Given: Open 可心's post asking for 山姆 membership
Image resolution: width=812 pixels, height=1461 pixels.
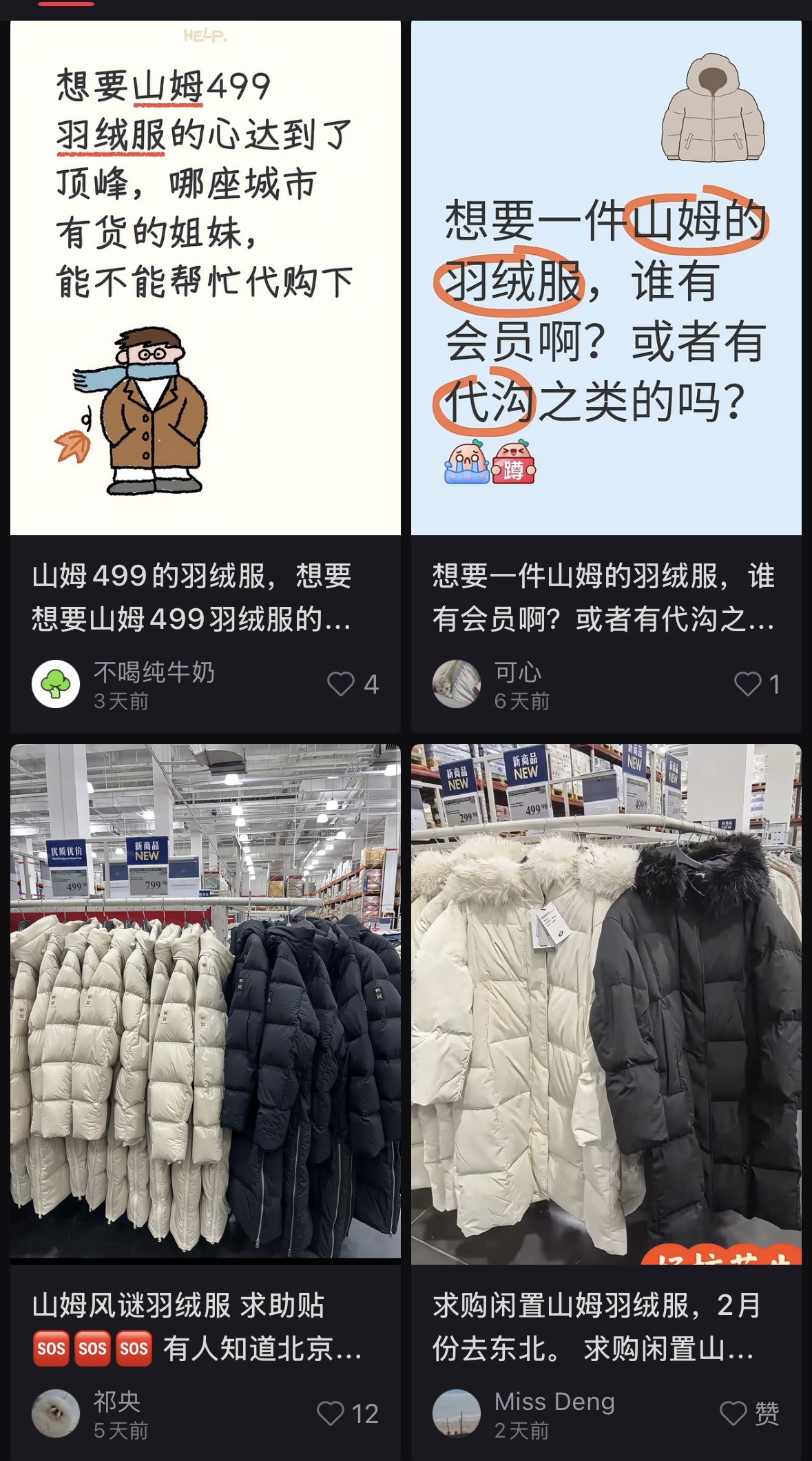Looking at the screenshot, I should [606, 278].
